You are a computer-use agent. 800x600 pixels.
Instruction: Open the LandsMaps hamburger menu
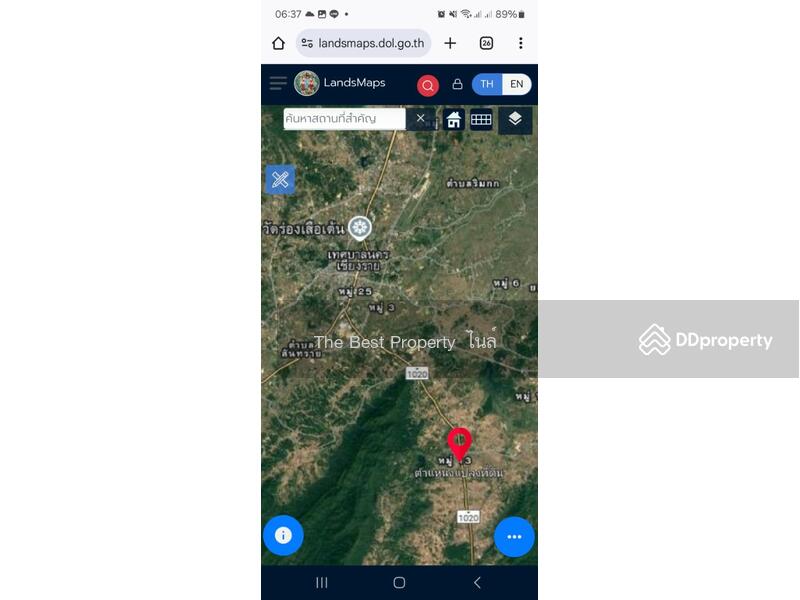point(278,84)
